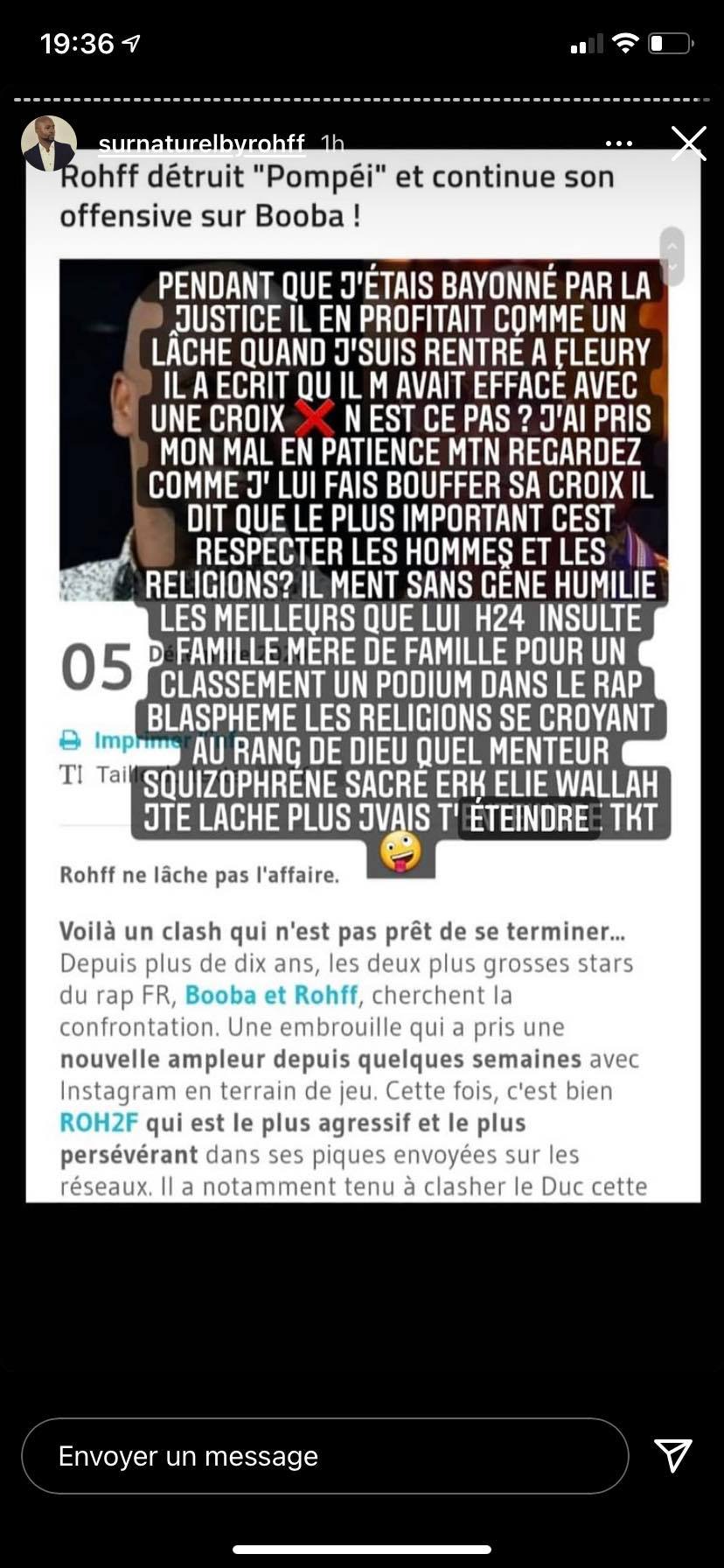
Task: Open the three-dot story options menu
Action: pyautogui.click(x=619, y=143)
